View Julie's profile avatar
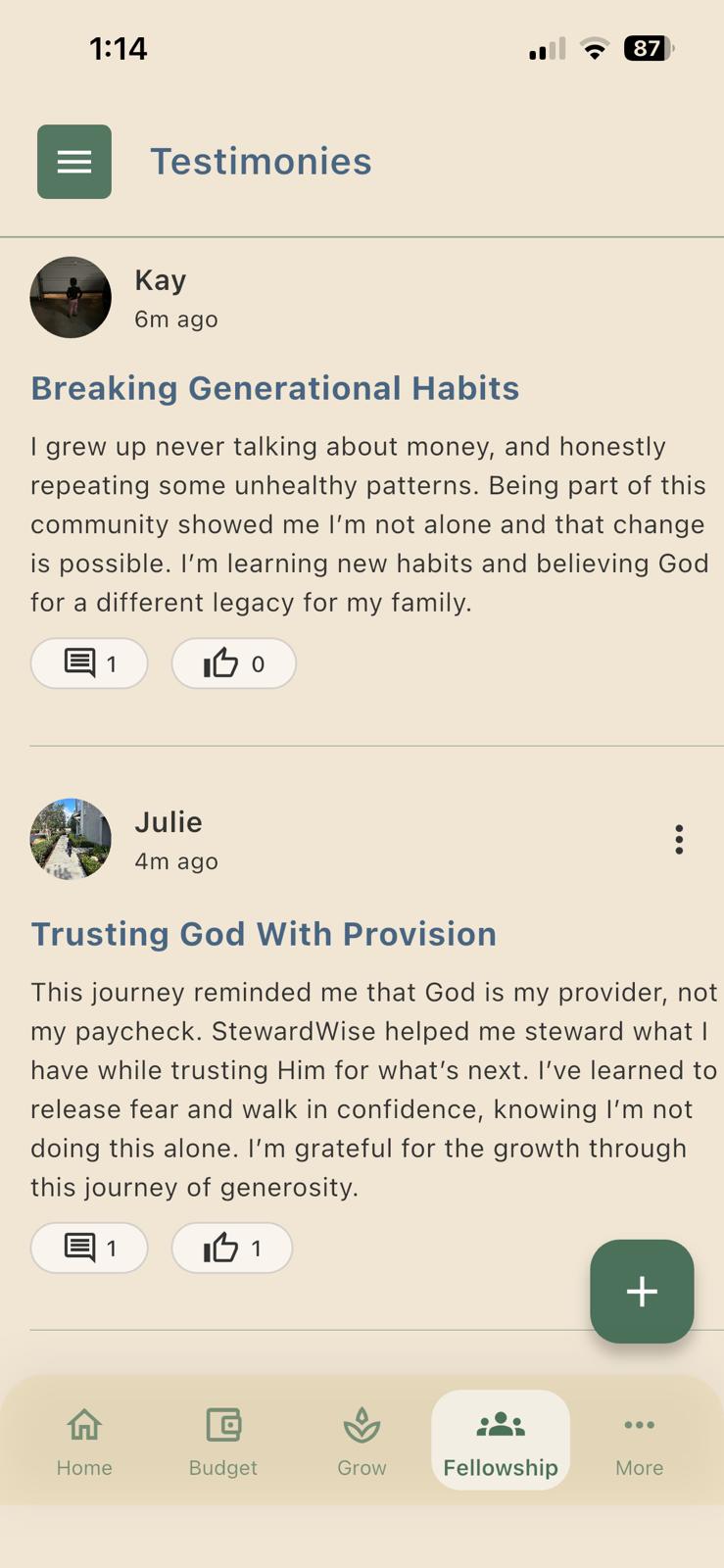The image size is (724, 1568). 71,839
